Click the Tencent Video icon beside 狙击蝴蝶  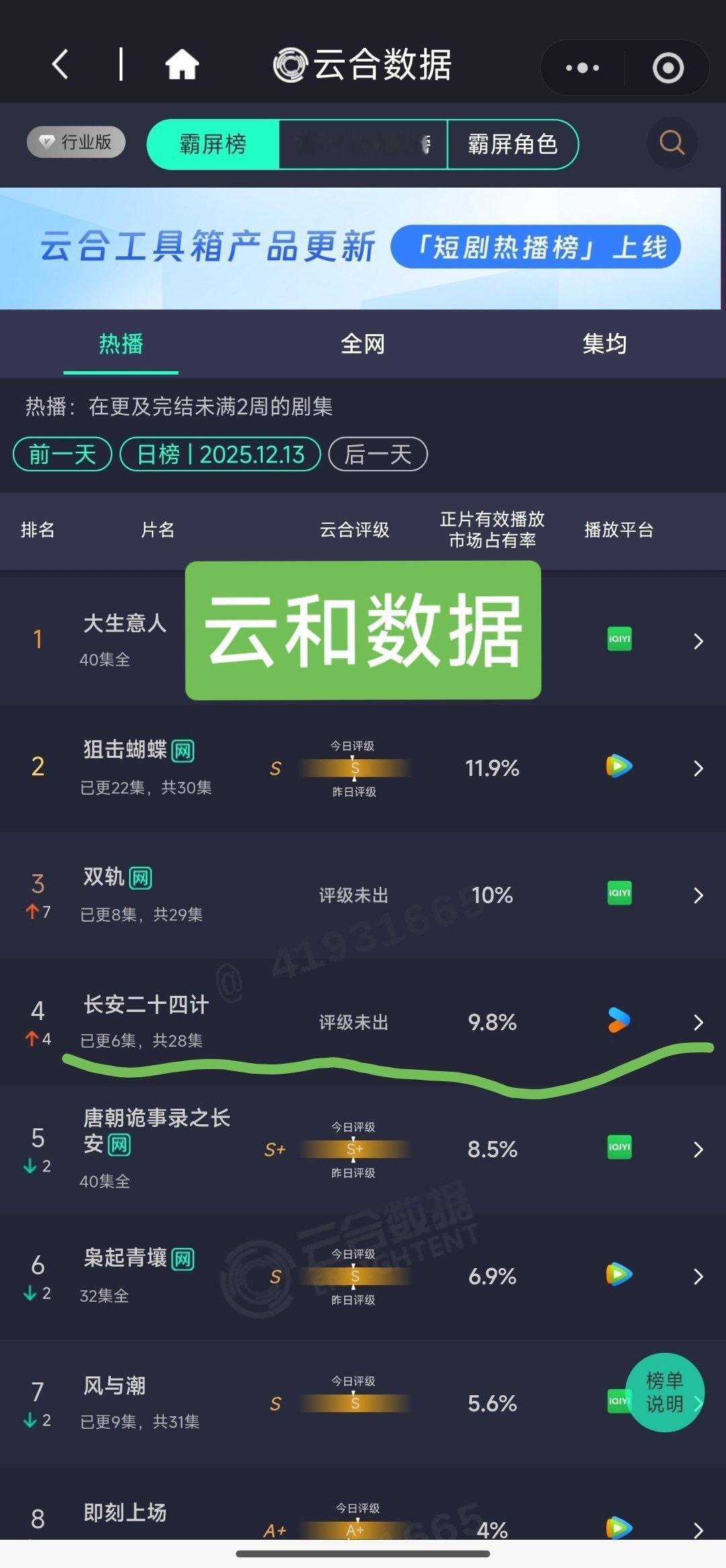pos(618,767)
